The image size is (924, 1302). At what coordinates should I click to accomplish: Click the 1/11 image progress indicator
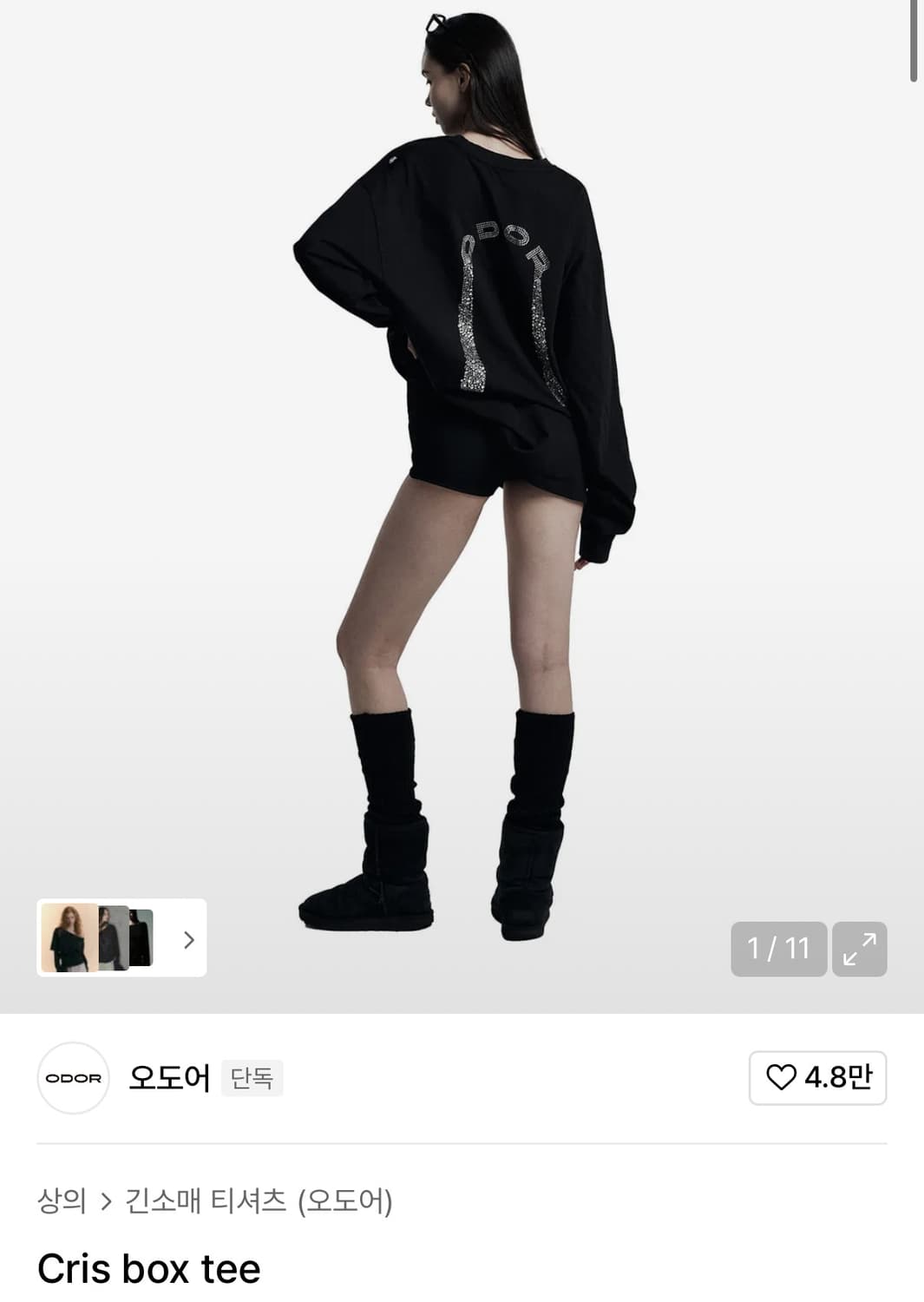779,949
